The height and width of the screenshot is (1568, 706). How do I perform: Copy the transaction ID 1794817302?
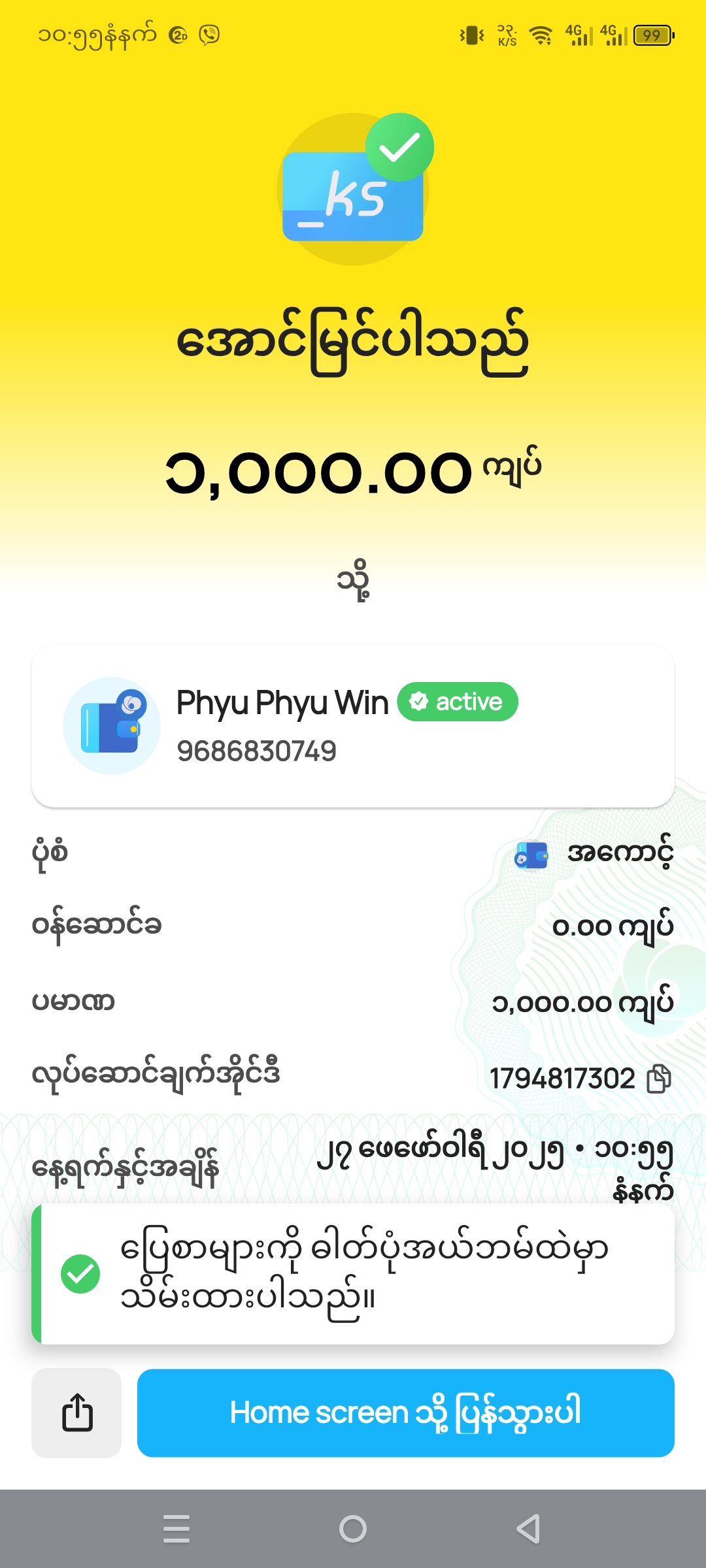pos(658,1079)
